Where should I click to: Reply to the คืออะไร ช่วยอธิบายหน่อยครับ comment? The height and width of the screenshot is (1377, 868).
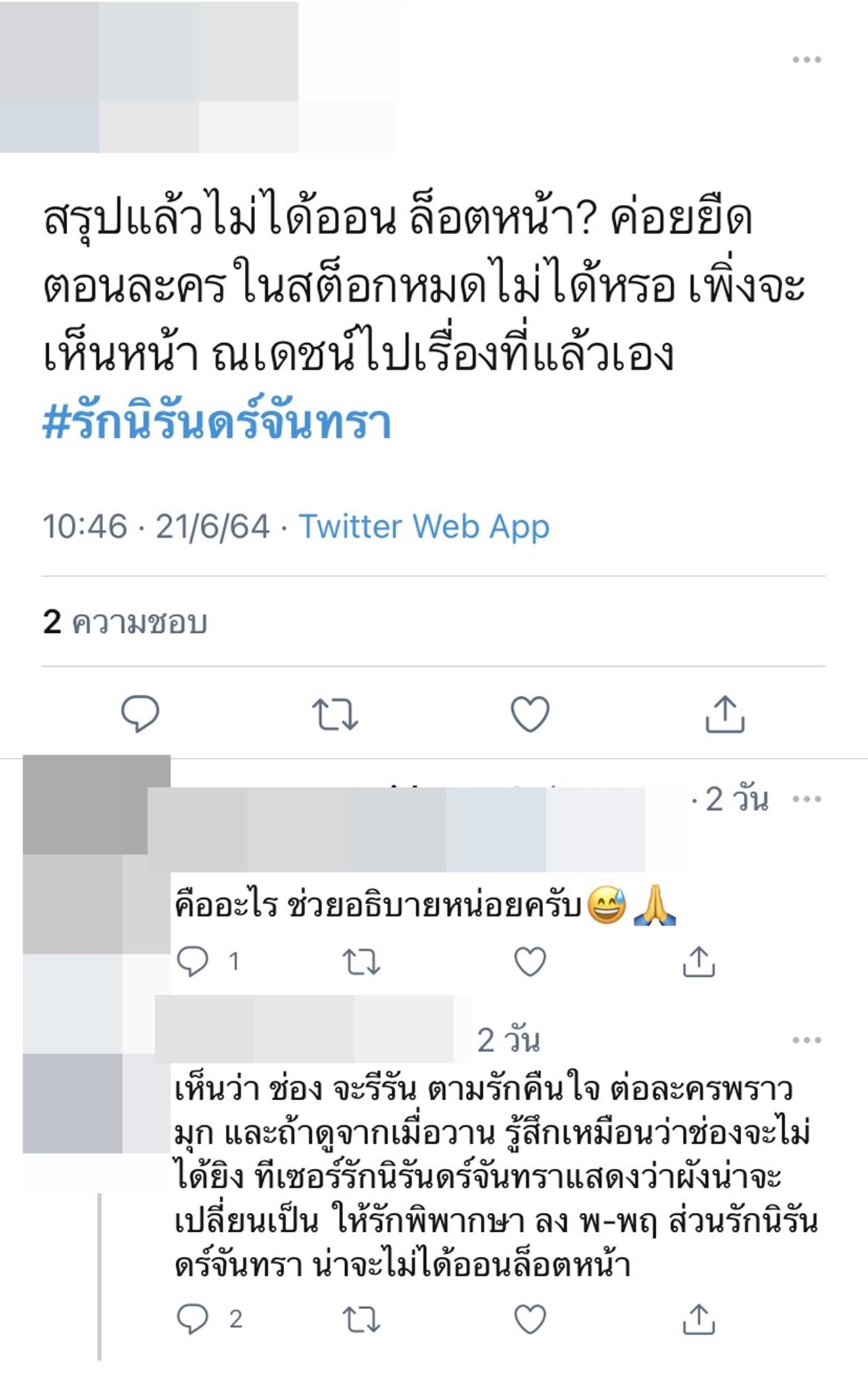tap(193, 961)
